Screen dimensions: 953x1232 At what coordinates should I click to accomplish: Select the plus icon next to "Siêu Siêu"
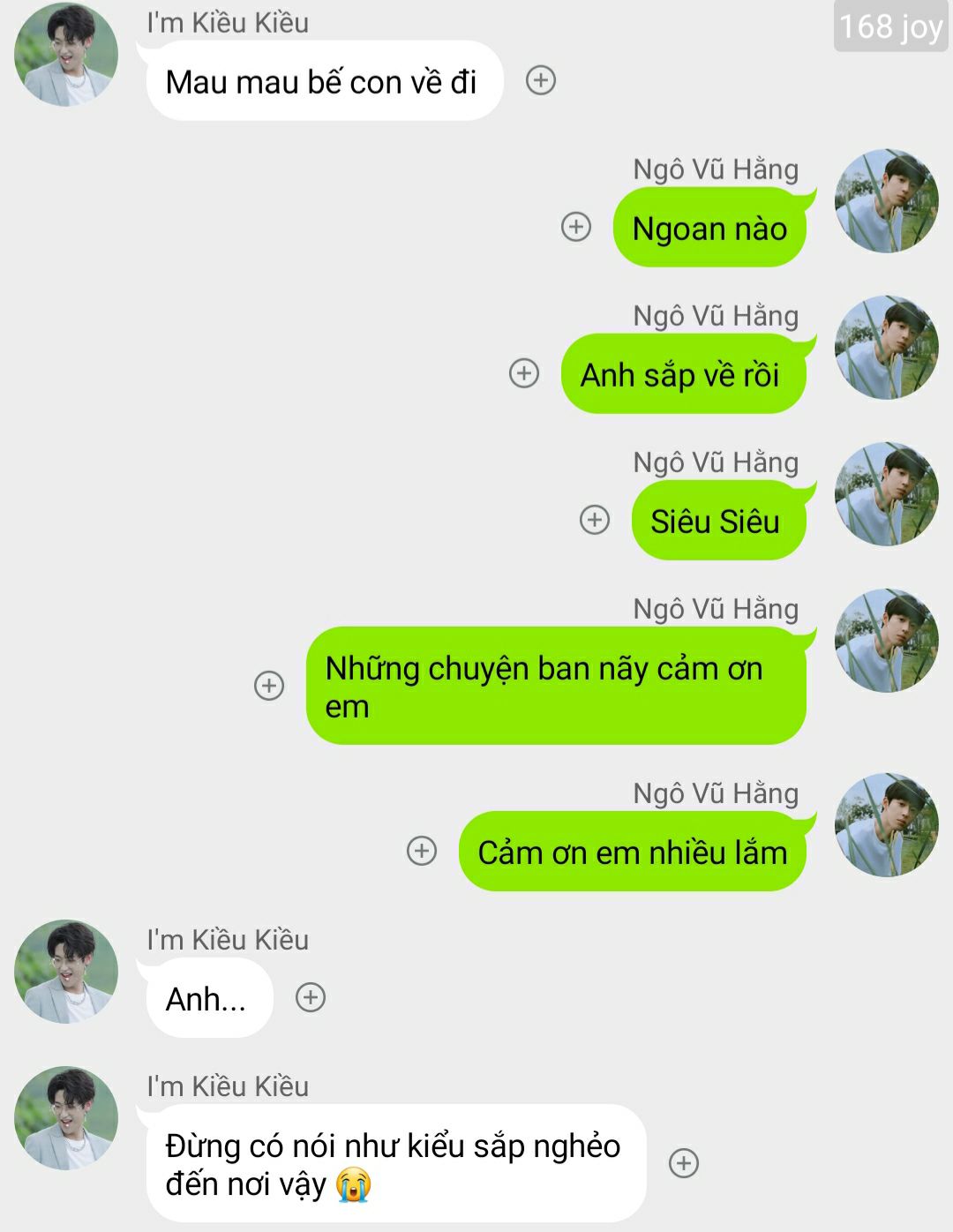coord(595,520)
